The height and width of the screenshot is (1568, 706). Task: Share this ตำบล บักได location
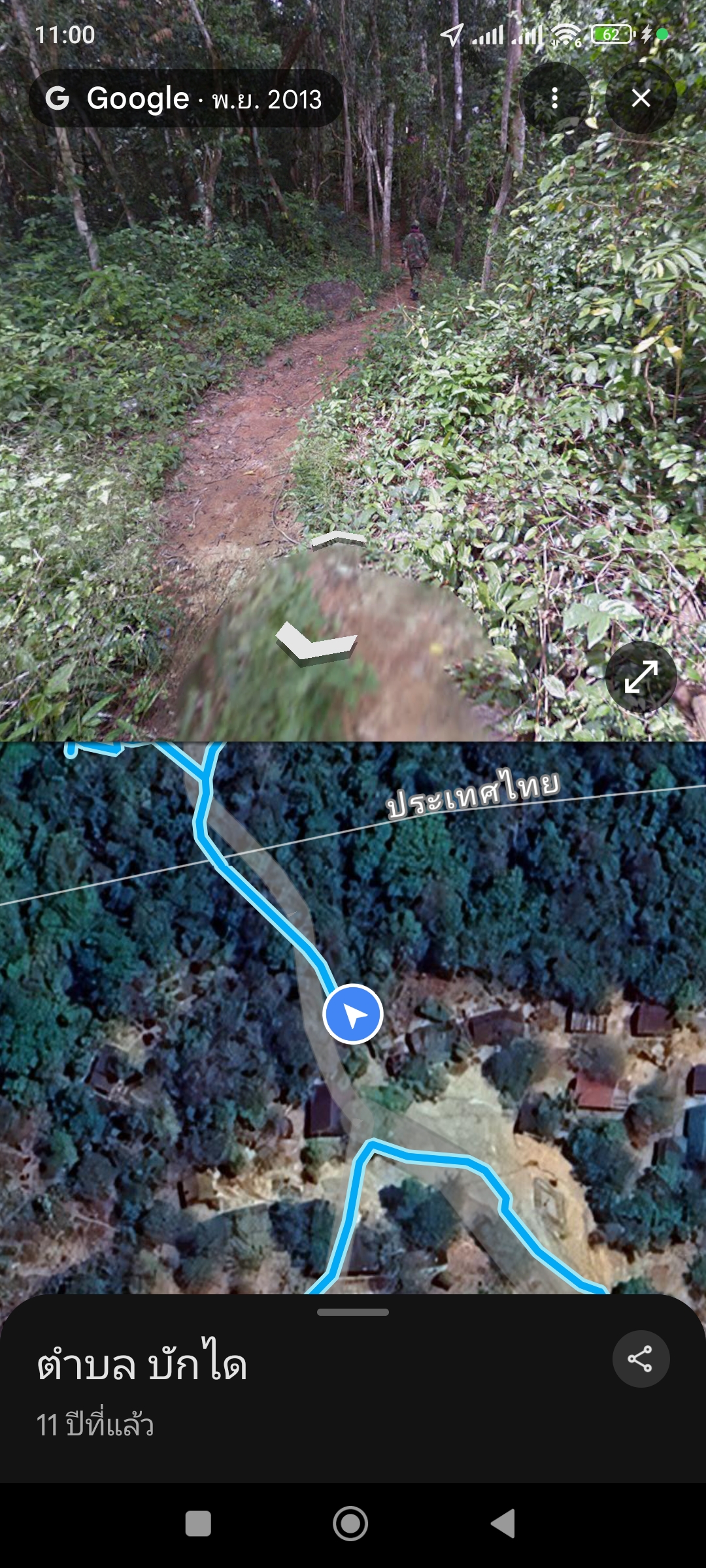641,1359
